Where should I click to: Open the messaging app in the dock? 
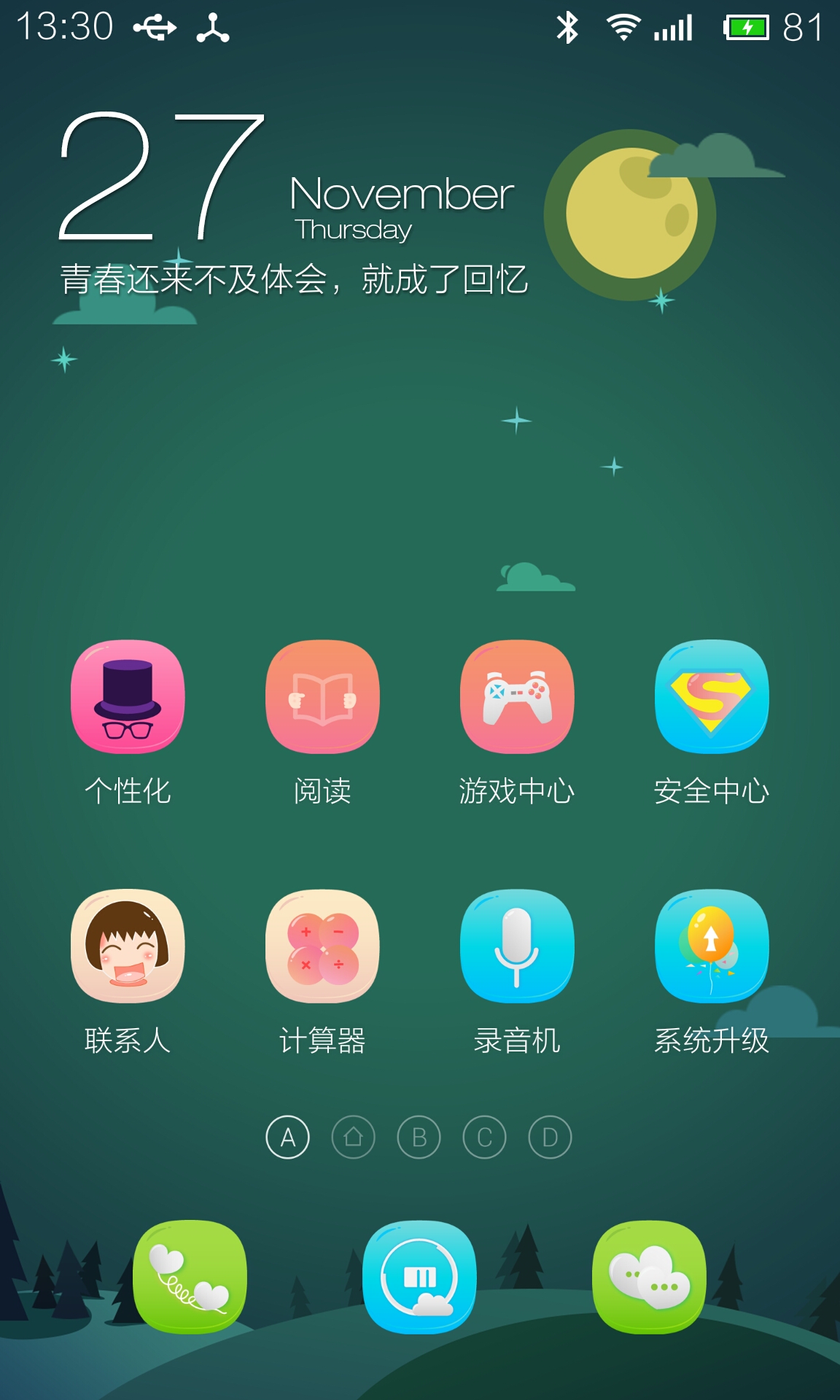tap(649, 1277)
